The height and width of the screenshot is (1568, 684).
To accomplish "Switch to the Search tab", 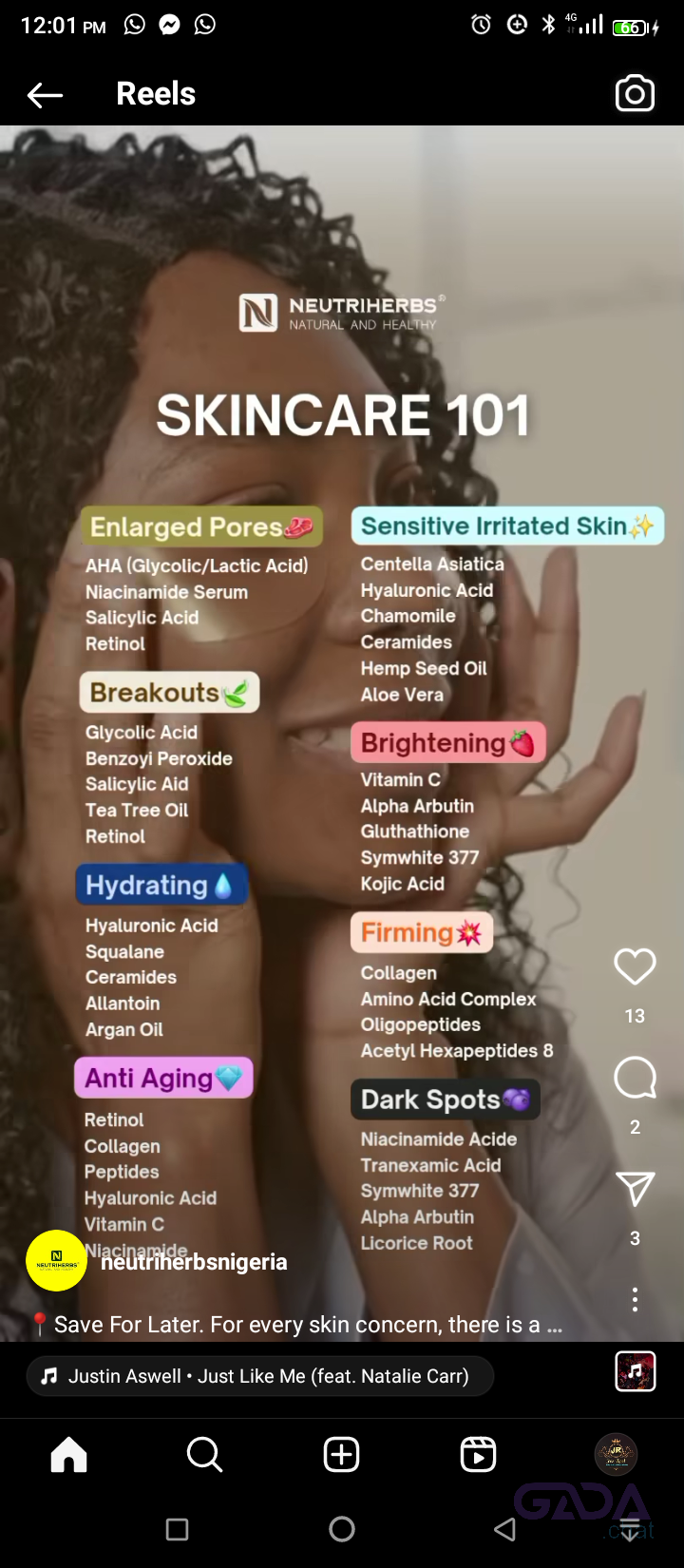I will tap(204, 1454).
